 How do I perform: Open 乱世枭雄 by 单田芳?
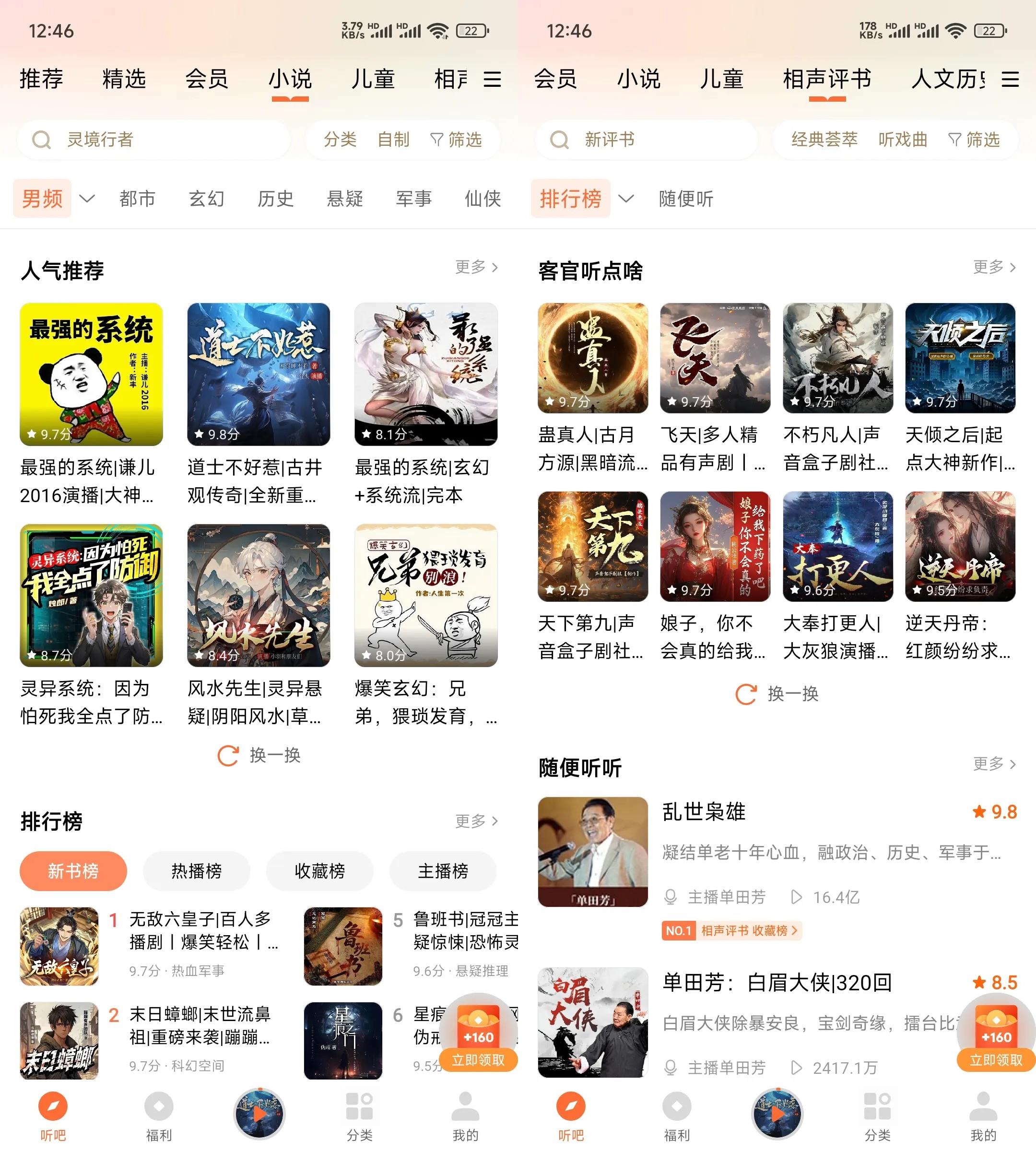[704, 812]
